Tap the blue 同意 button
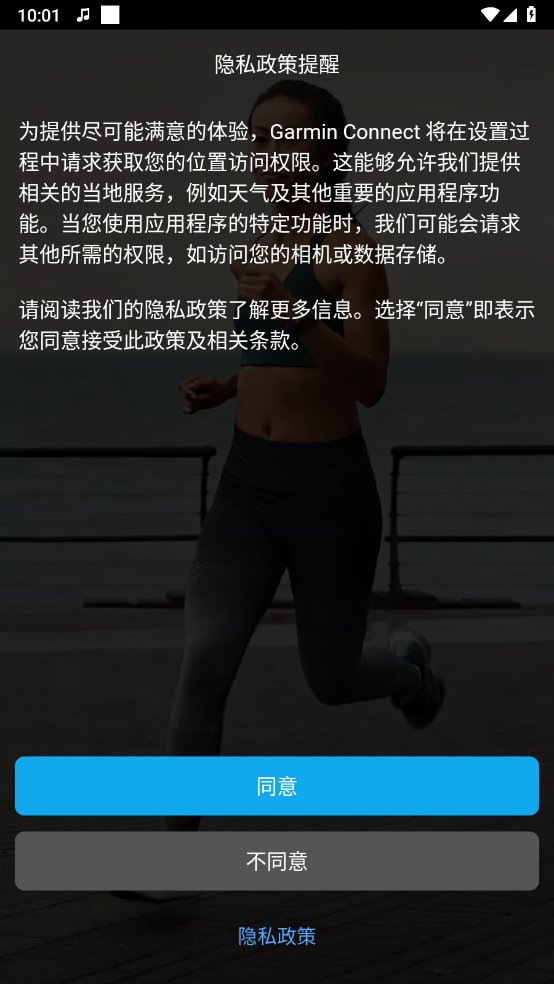The image size is (554, 984). coord(277,786)
